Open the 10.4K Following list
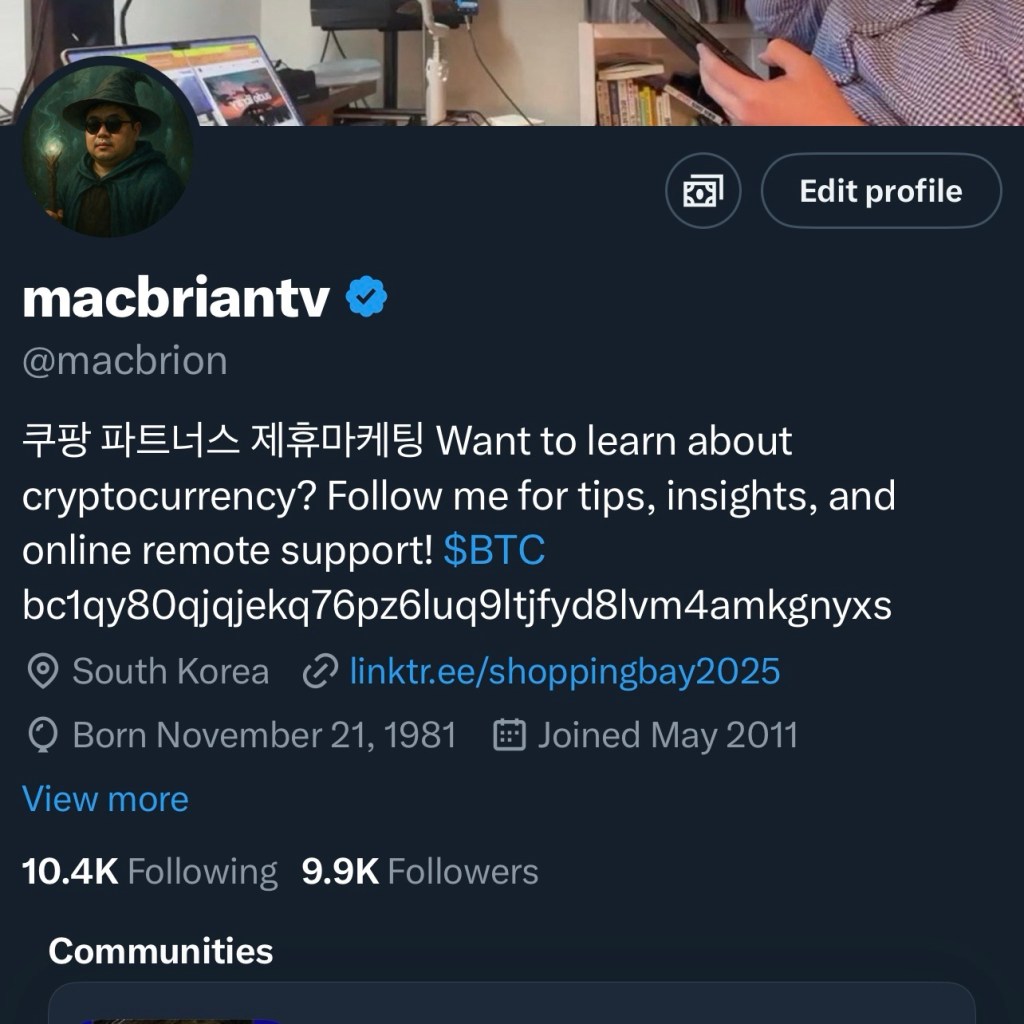 [150, 872]
